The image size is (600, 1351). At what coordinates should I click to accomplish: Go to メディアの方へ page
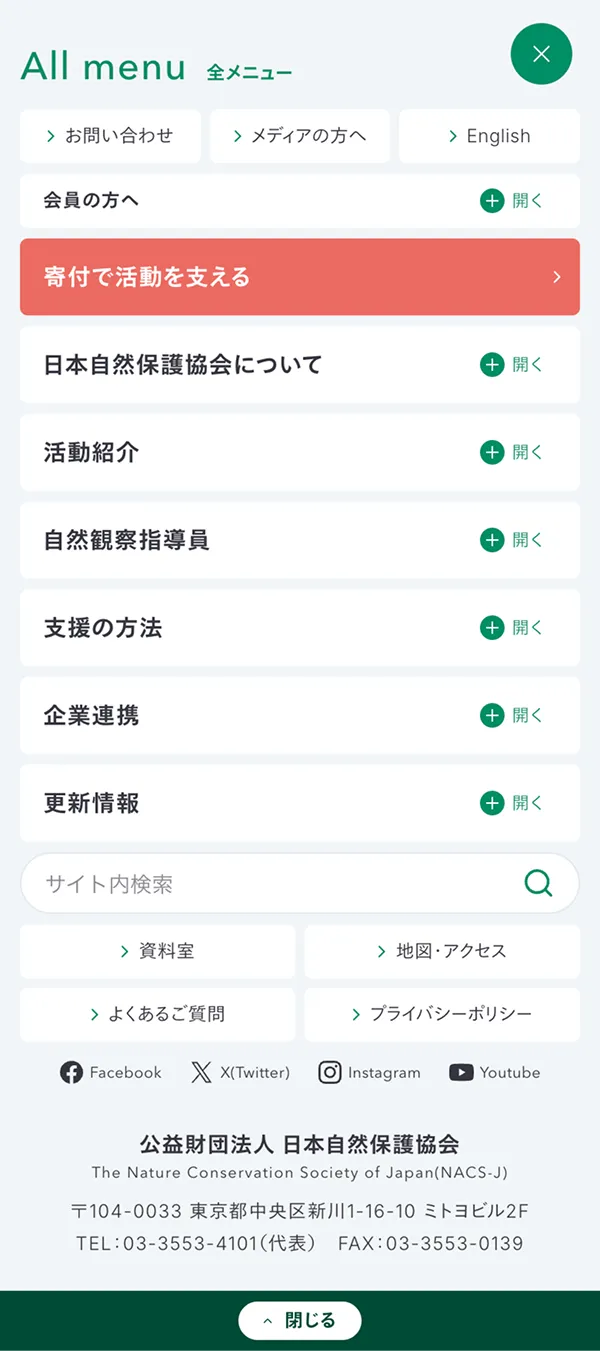(299, 136)
